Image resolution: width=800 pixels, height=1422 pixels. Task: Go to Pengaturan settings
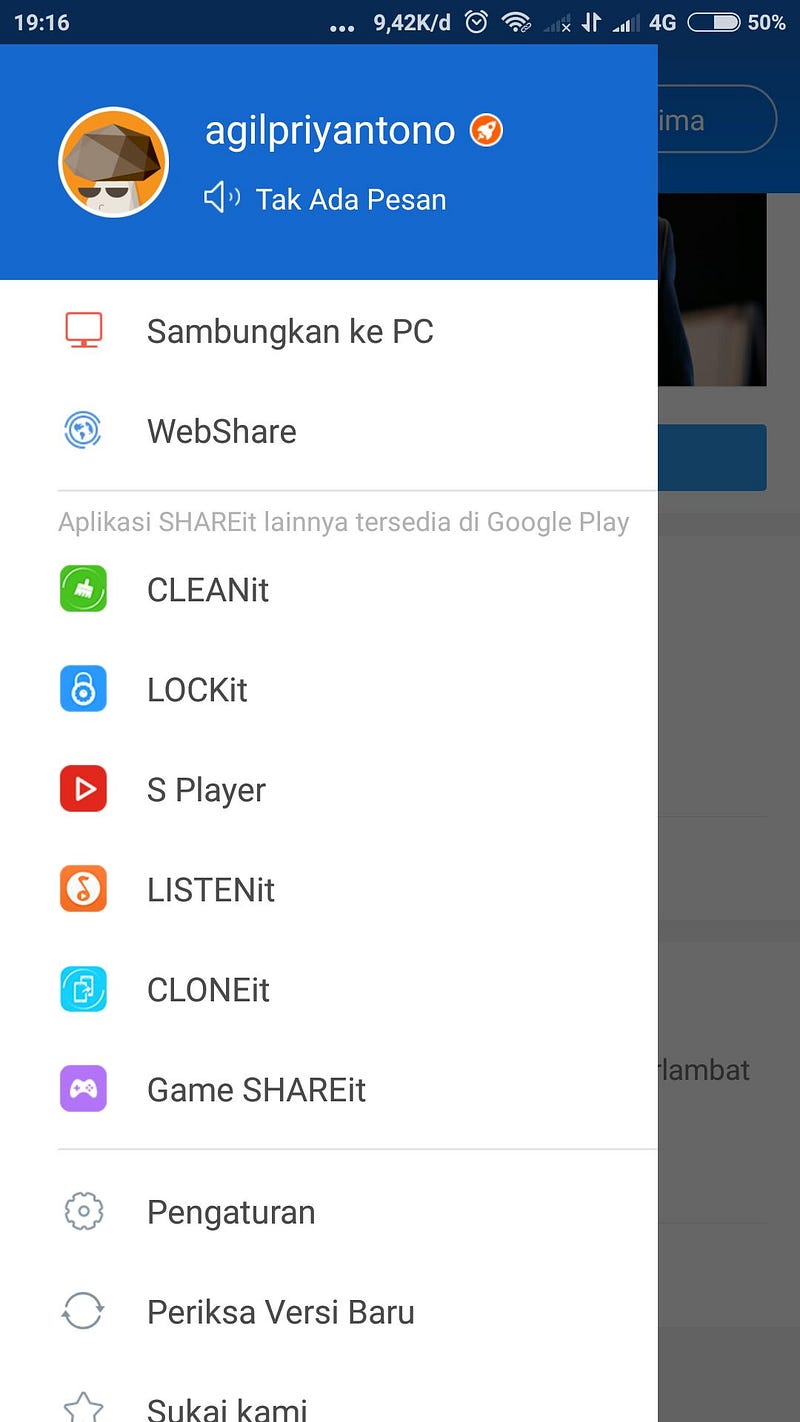tap(329, 1211)
